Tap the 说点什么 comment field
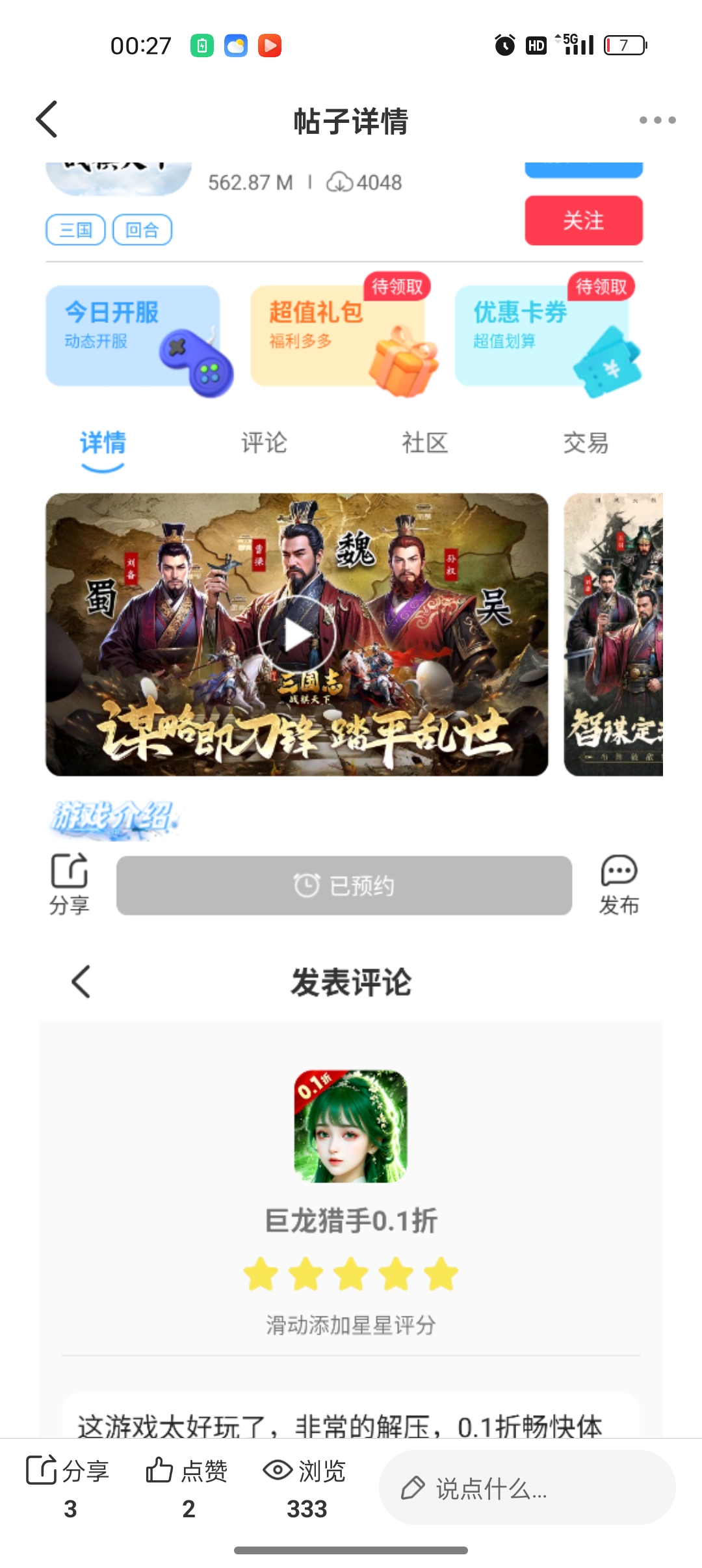The image size is (702, 1568). pos(526,1487)
